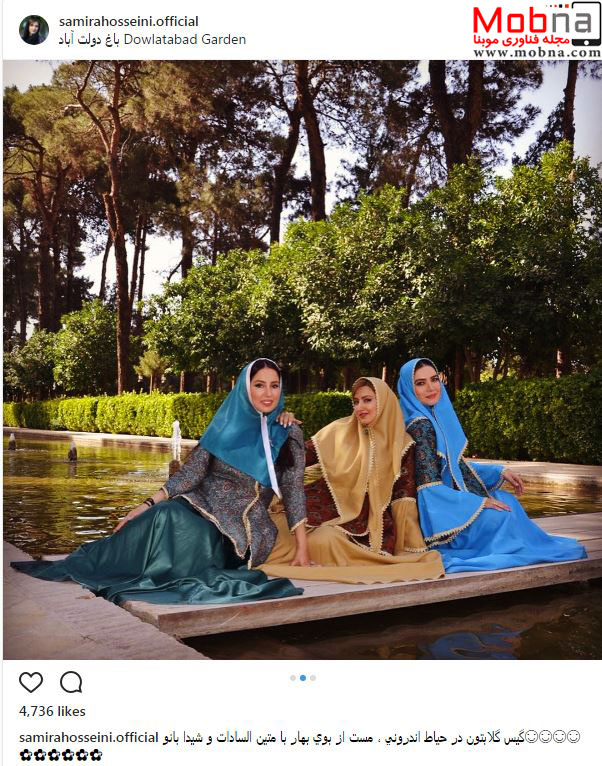Tap the carousel page indicator dots
The height and width of the screenshot is (766, 602).
coord(303,677)
